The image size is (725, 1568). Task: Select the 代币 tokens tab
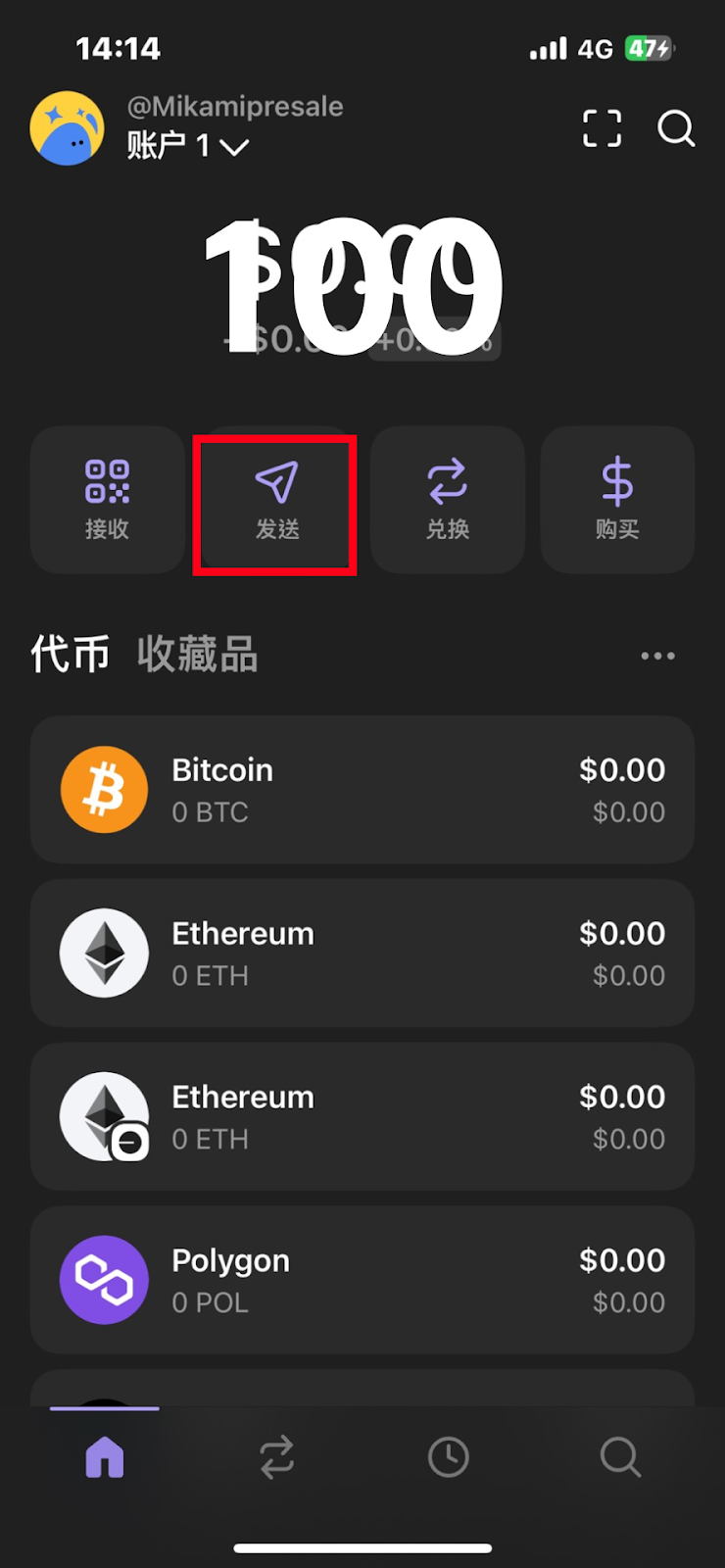click(x=70, y=654)
